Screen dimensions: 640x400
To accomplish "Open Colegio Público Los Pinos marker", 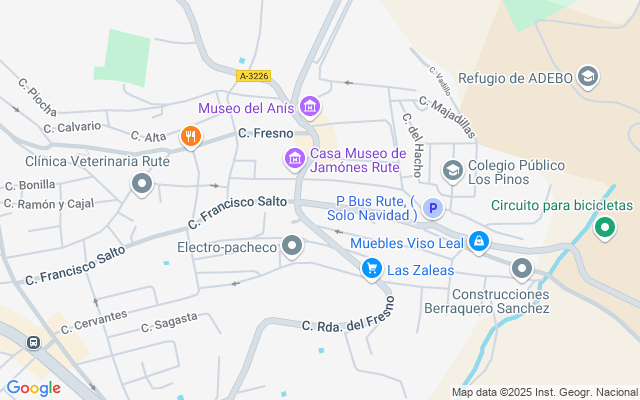I will click(453, 171).
